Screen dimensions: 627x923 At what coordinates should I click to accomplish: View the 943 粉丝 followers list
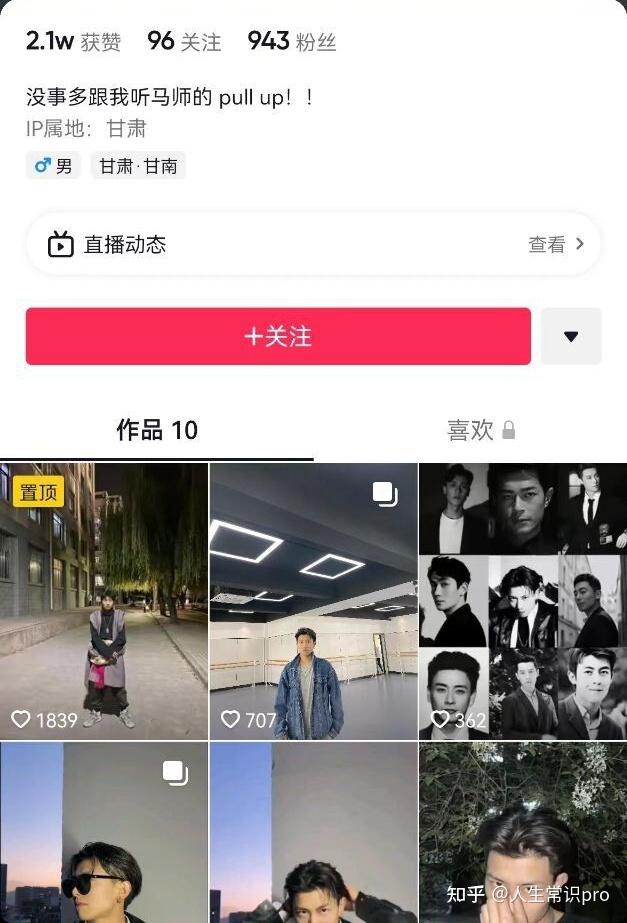point(291,41)
